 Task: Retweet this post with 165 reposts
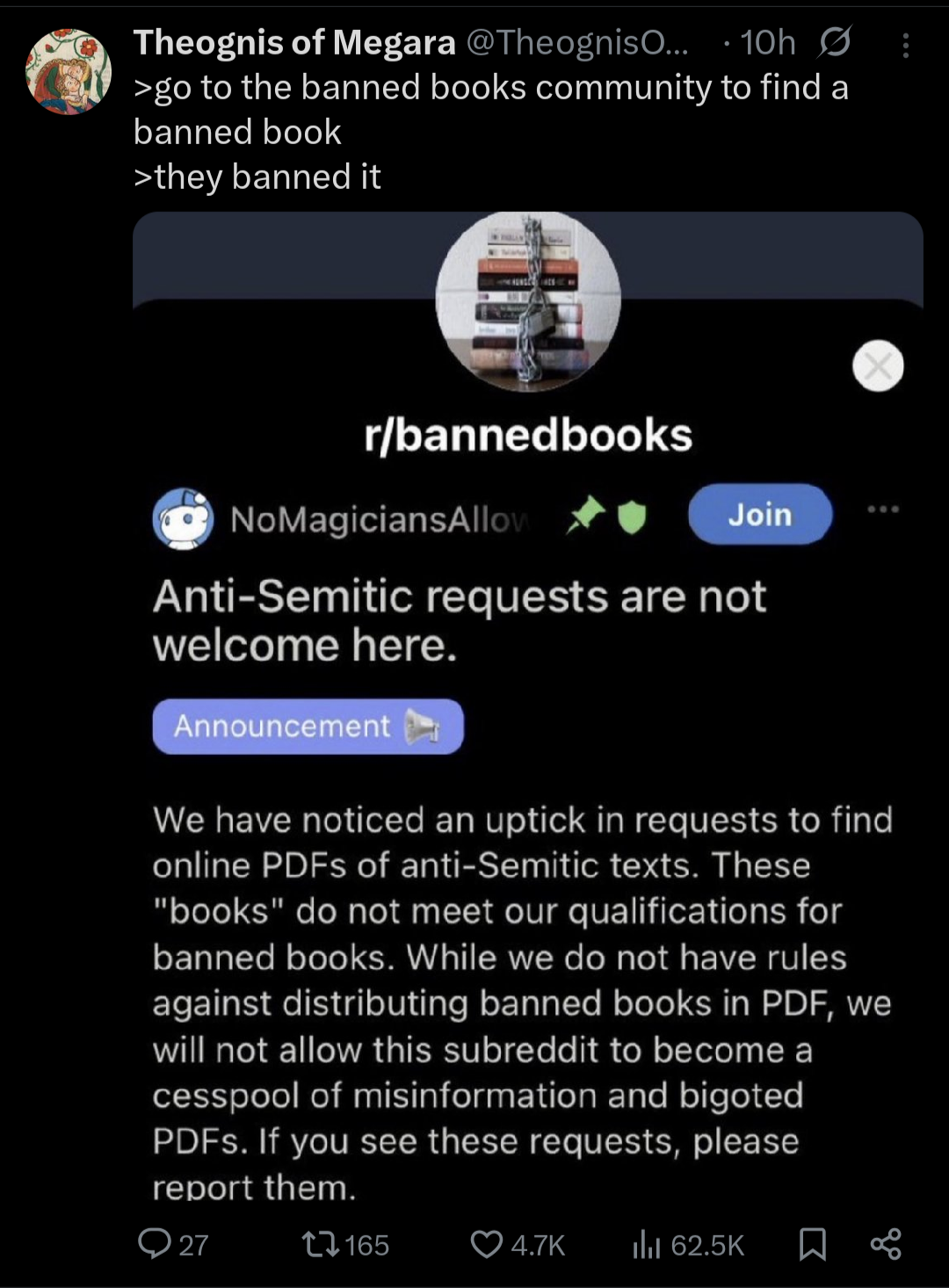click(315, 1243)
